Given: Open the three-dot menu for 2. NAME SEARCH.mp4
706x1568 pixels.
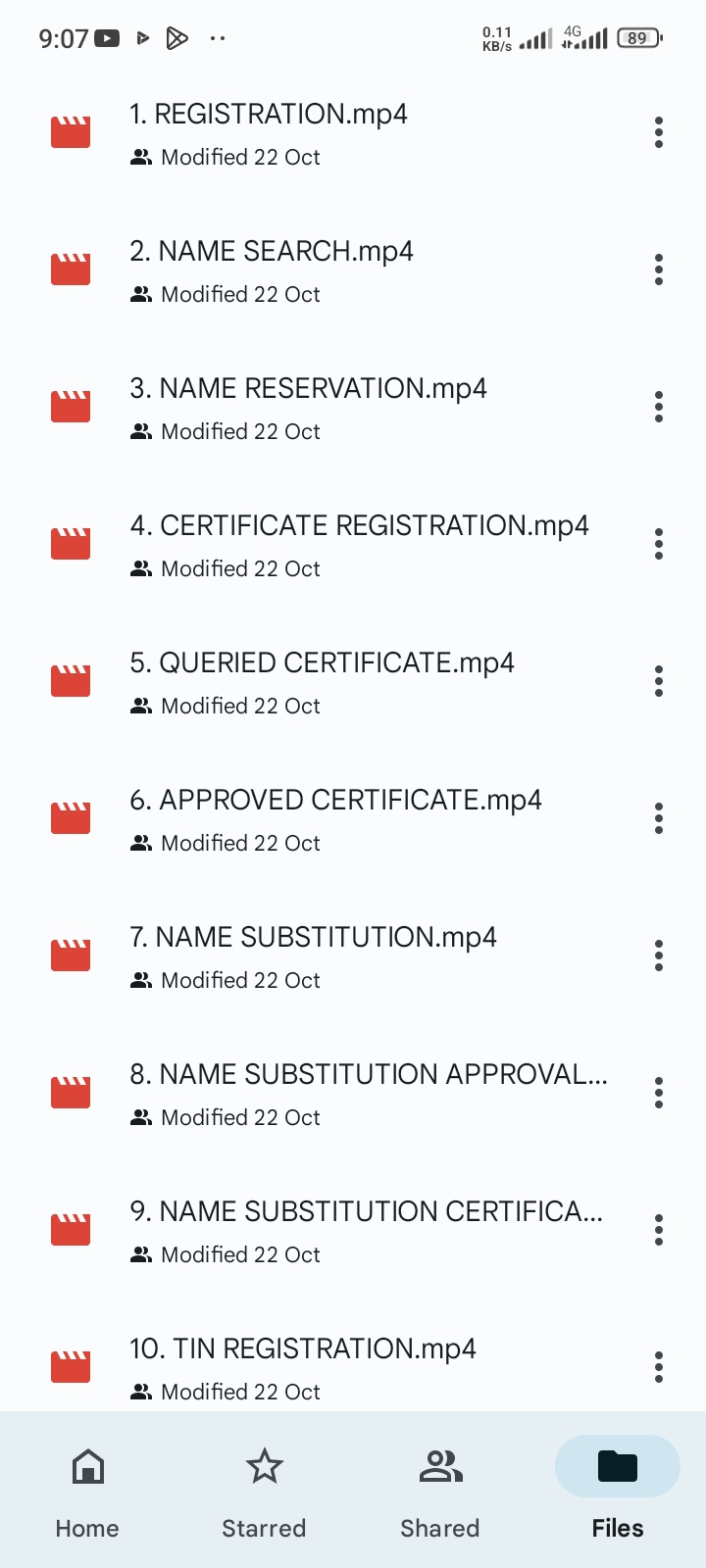Looking at the screenshot, I should click(658, 269).
